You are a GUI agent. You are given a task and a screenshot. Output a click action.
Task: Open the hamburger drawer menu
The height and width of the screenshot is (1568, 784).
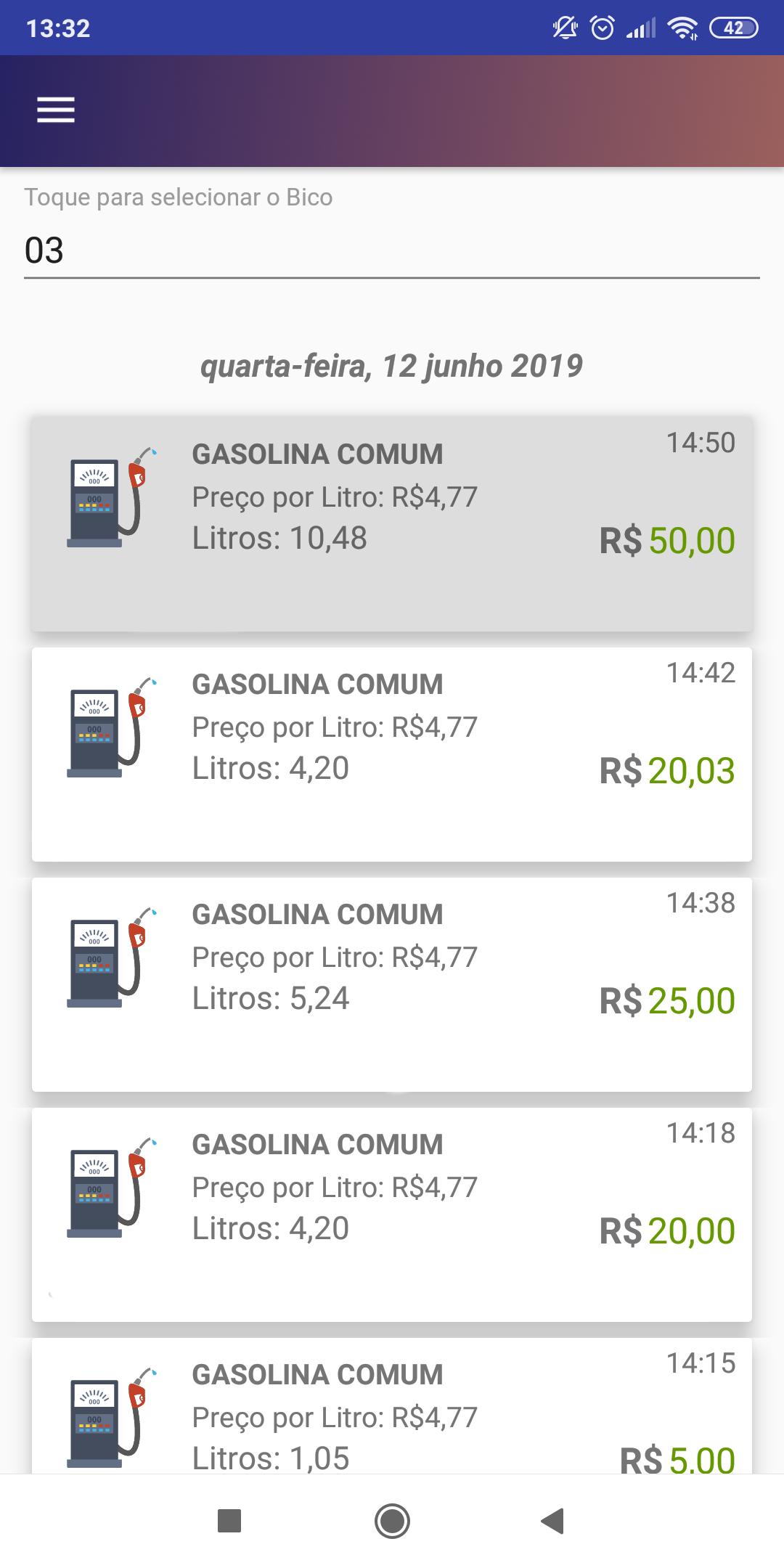pyautogui.click(x=56, y=110)
